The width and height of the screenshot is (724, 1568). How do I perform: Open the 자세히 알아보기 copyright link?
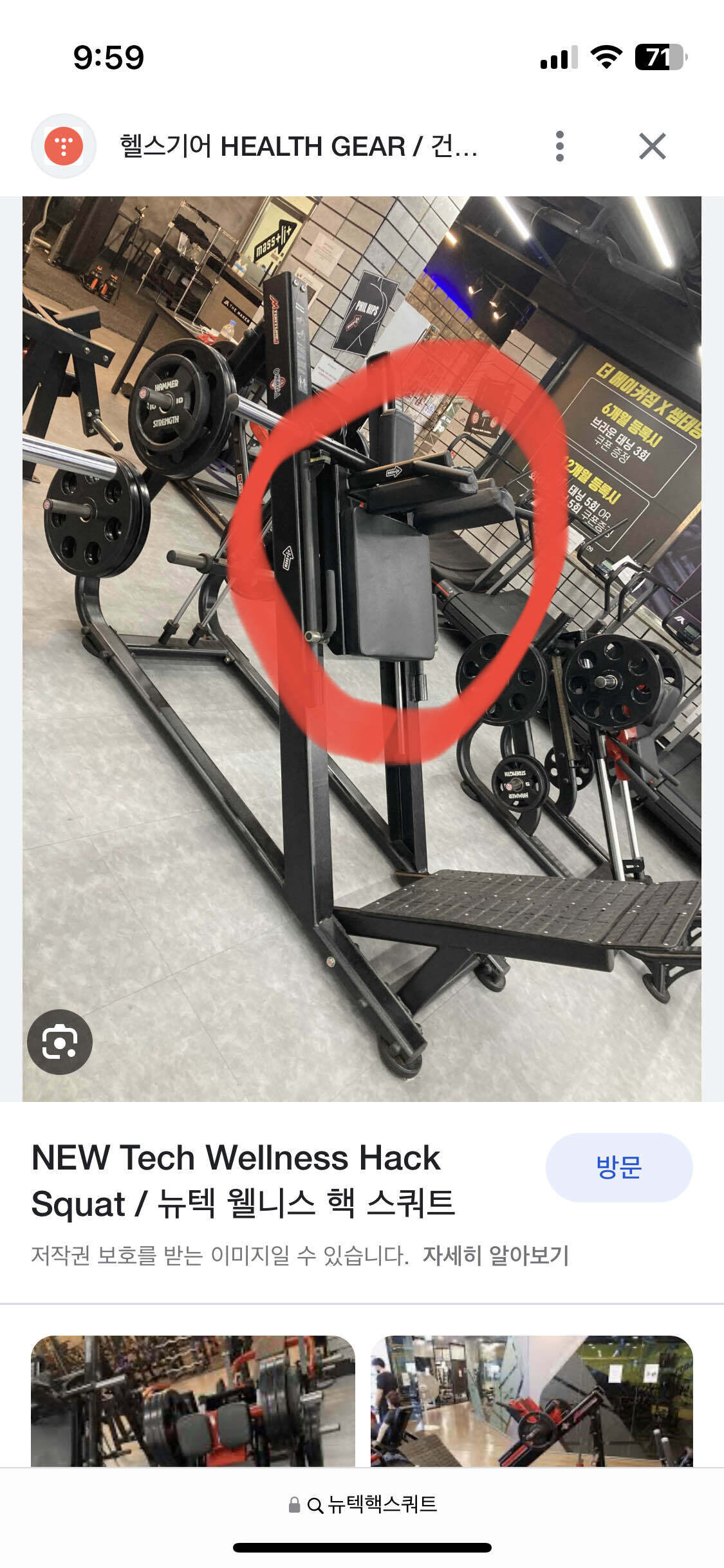click(496, 1255)
